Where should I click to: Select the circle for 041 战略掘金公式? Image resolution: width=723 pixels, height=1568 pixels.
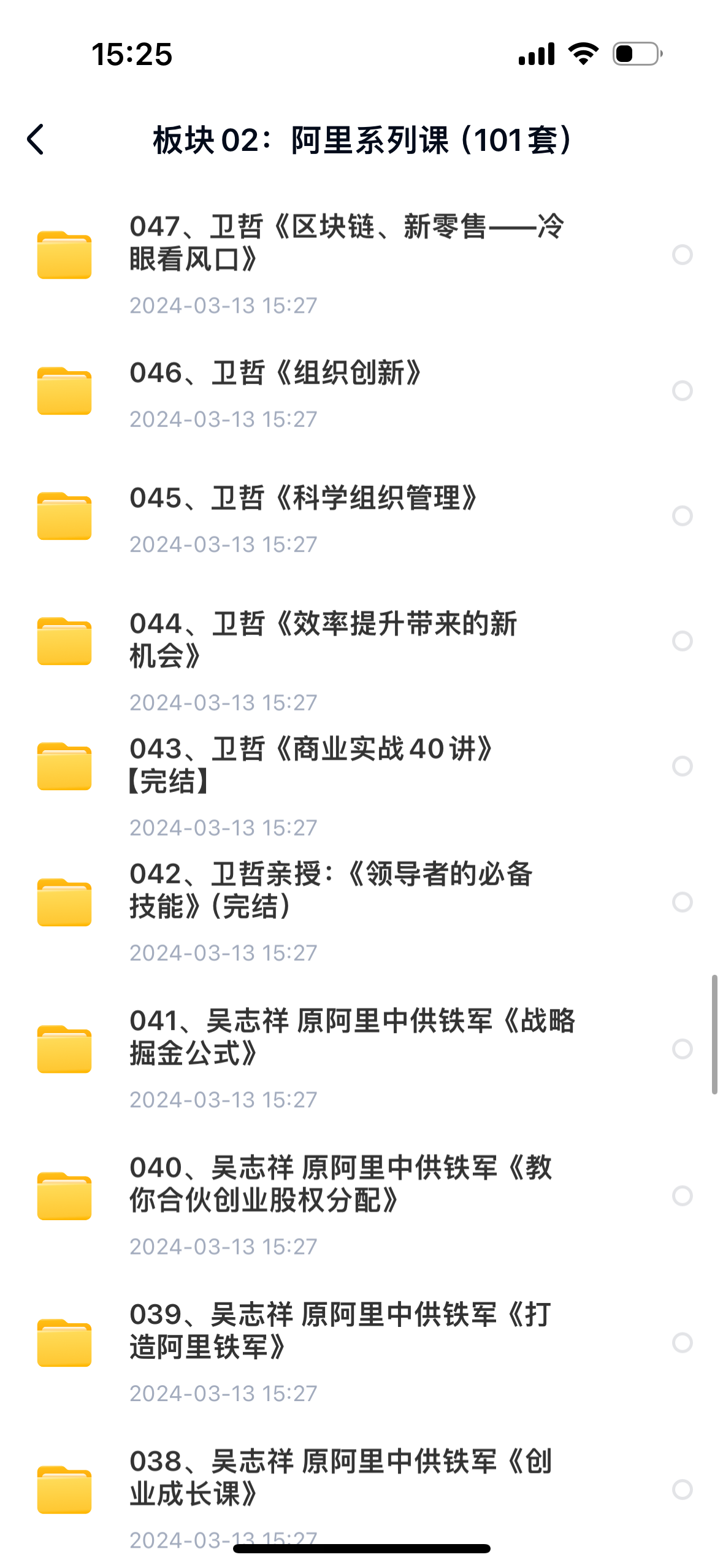click(x=683, y=1049)
